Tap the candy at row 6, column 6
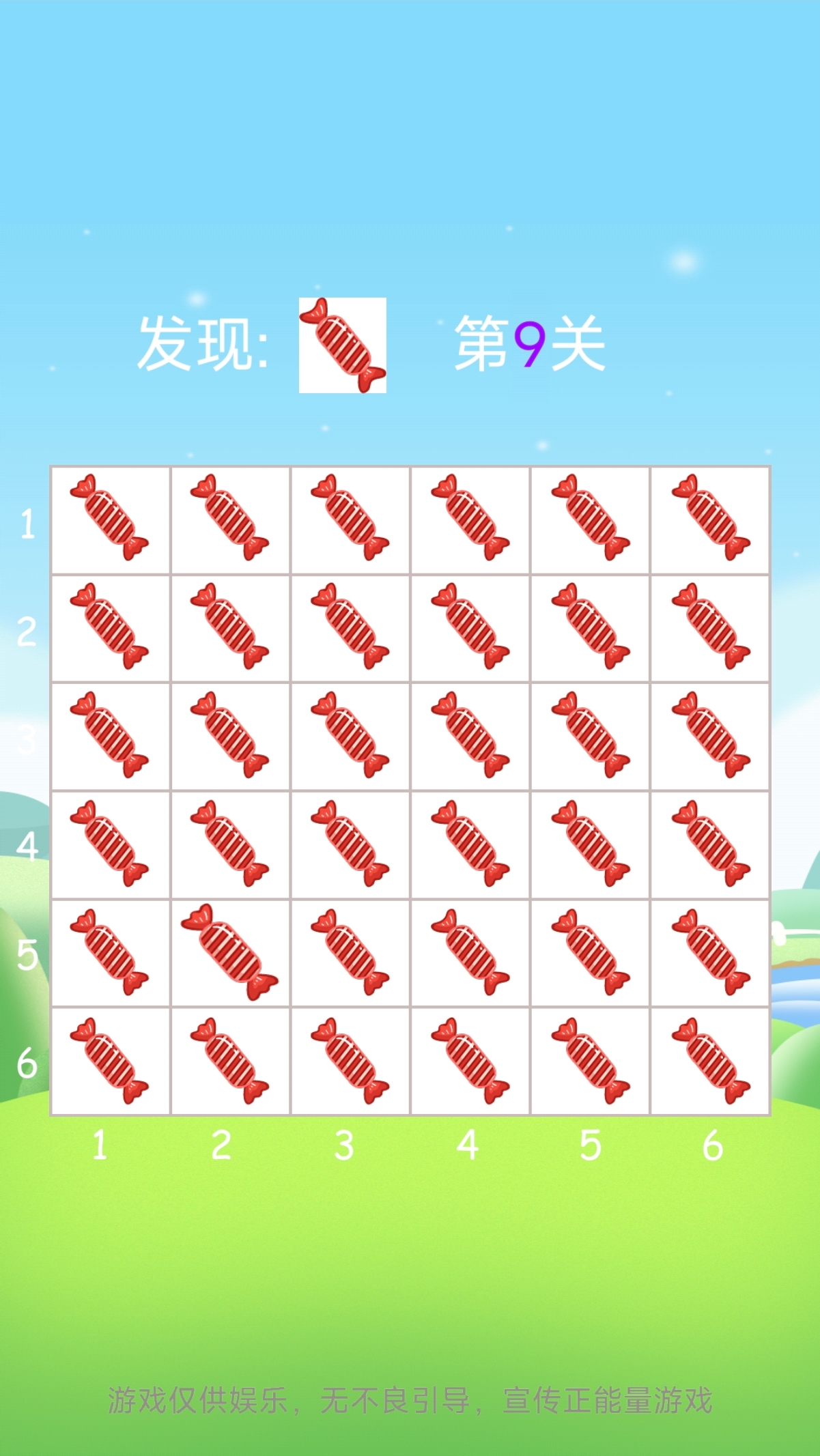 (x=711, y=1061)
